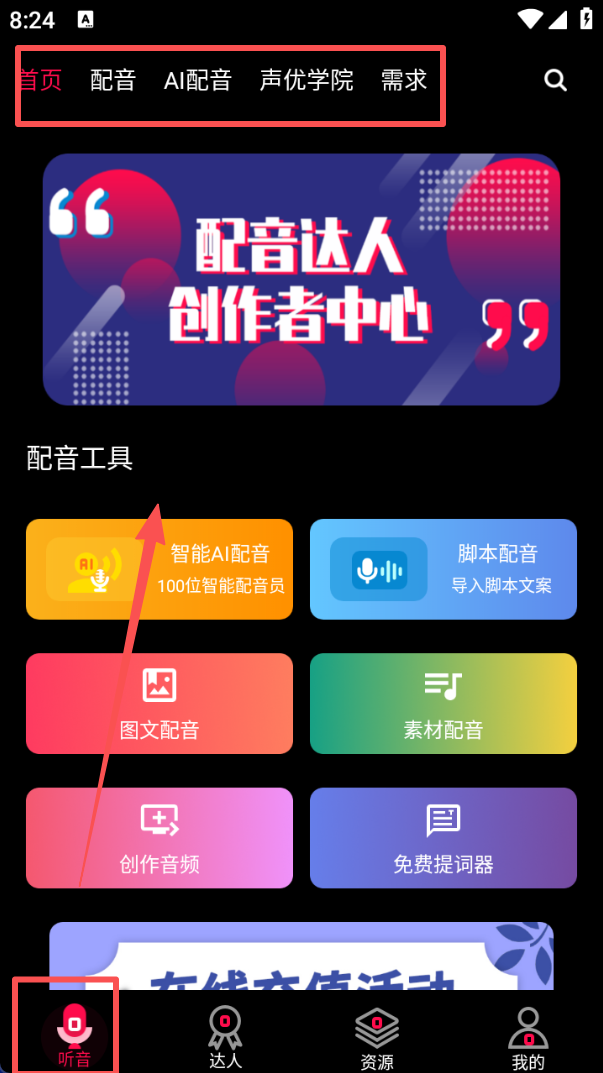Viewport: 603px width, 1073px height.
Task: Launch the 智能AI配音 tool
Action: tap(159, 569)
